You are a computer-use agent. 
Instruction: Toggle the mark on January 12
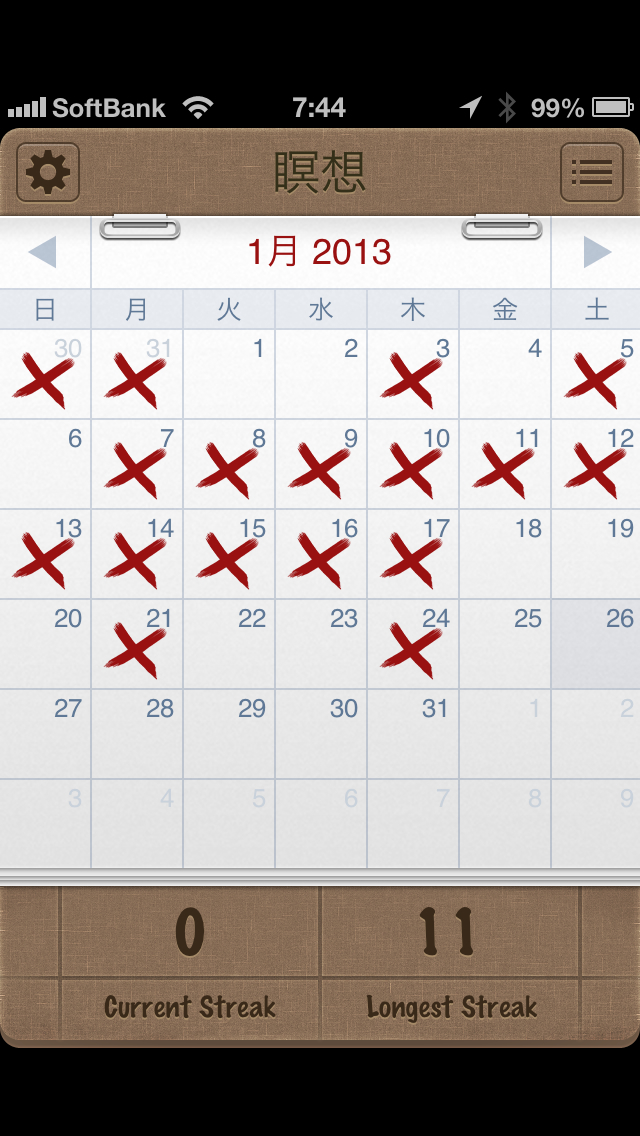596,465
